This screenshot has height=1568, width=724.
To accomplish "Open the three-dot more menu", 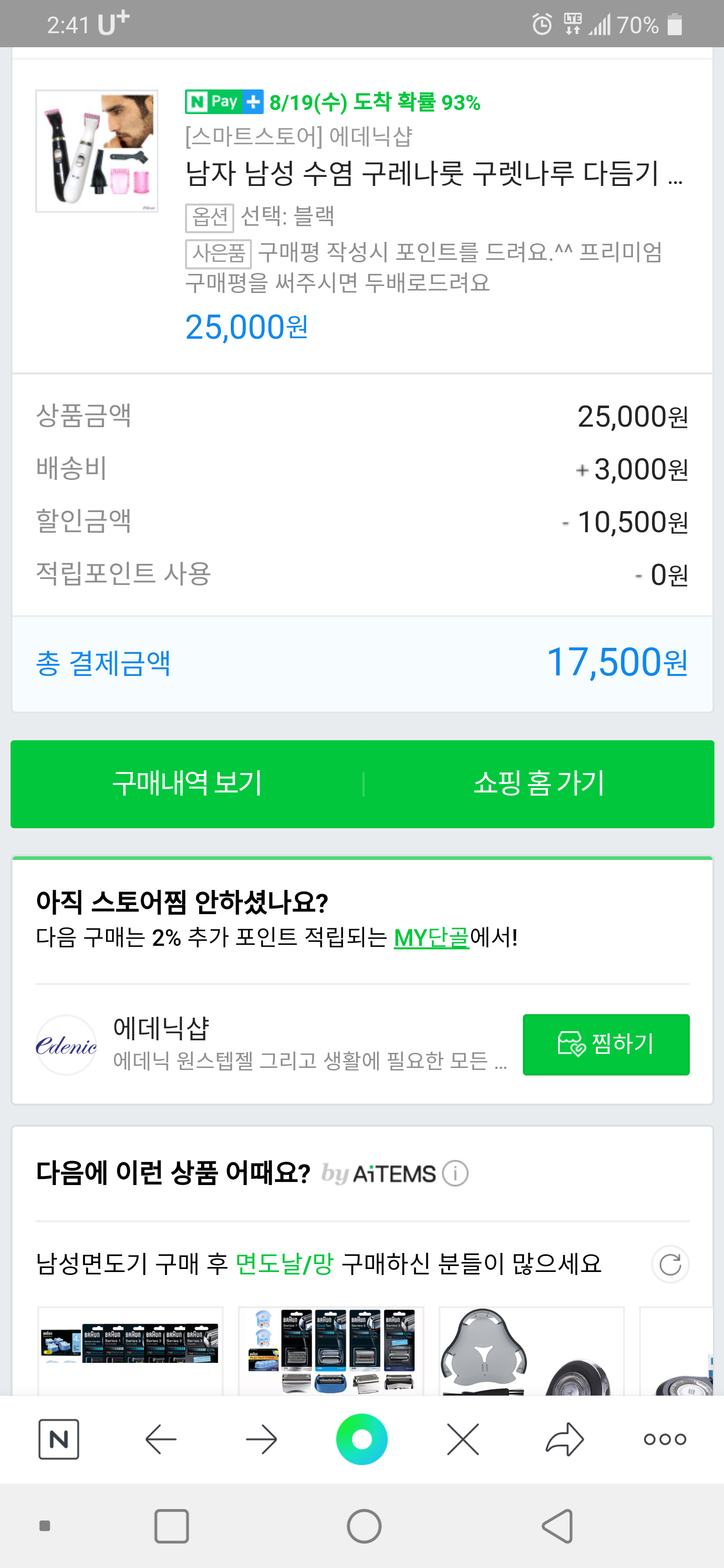I will pos(665,1439).
